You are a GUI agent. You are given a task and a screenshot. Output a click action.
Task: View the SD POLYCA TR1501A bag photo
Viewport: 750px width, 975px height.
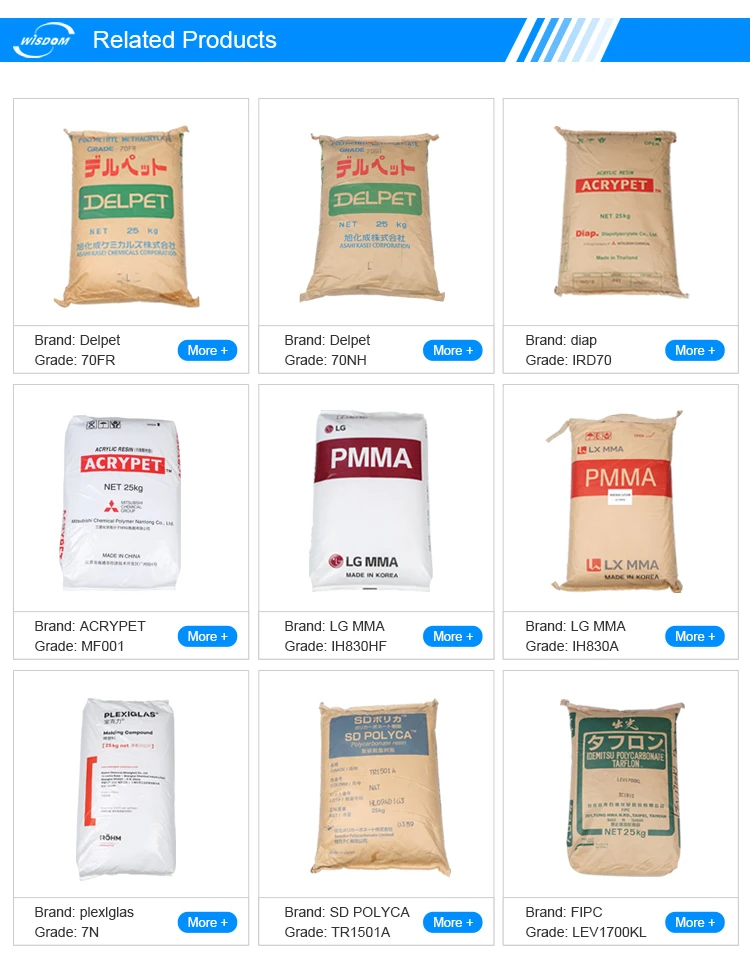click(x=374, y=783)
